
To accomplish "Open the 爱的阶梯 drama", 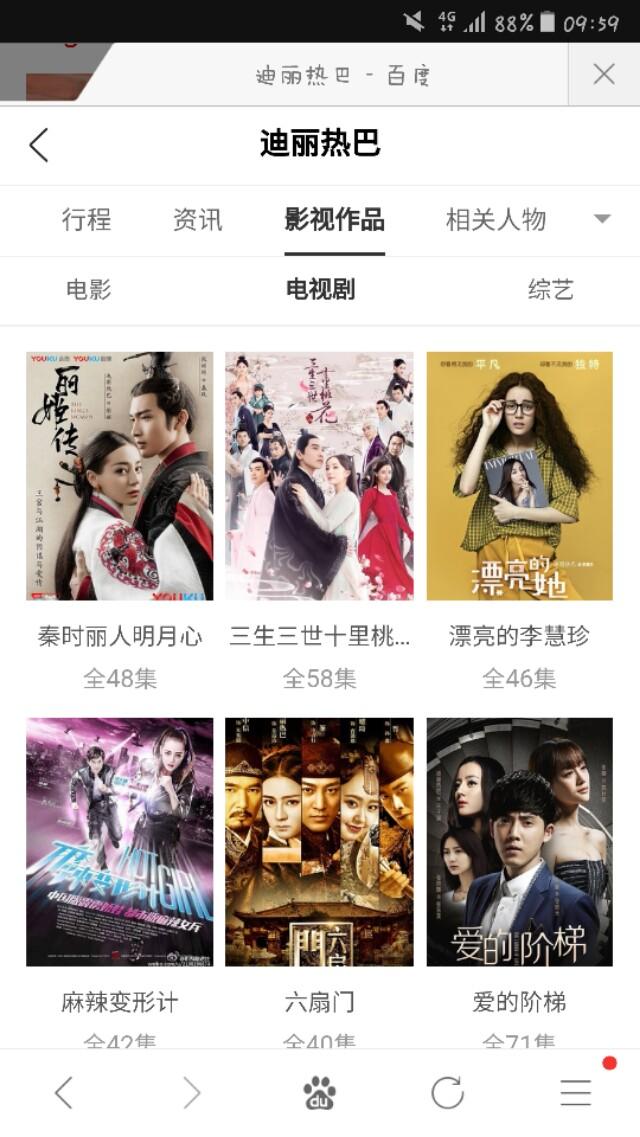I will (x=519, y=842).
